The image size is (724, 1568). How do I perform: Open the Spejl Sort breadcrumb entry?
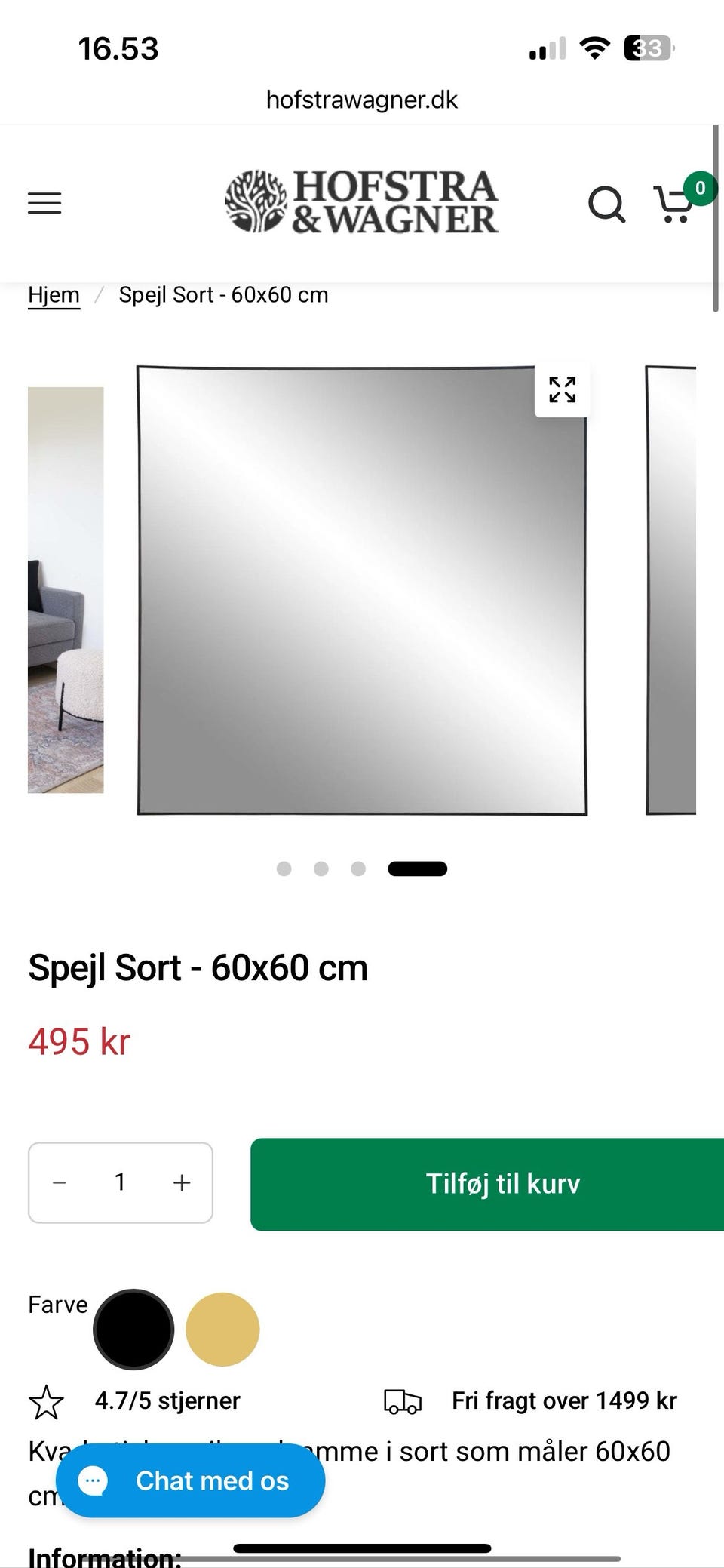[222, 294]
